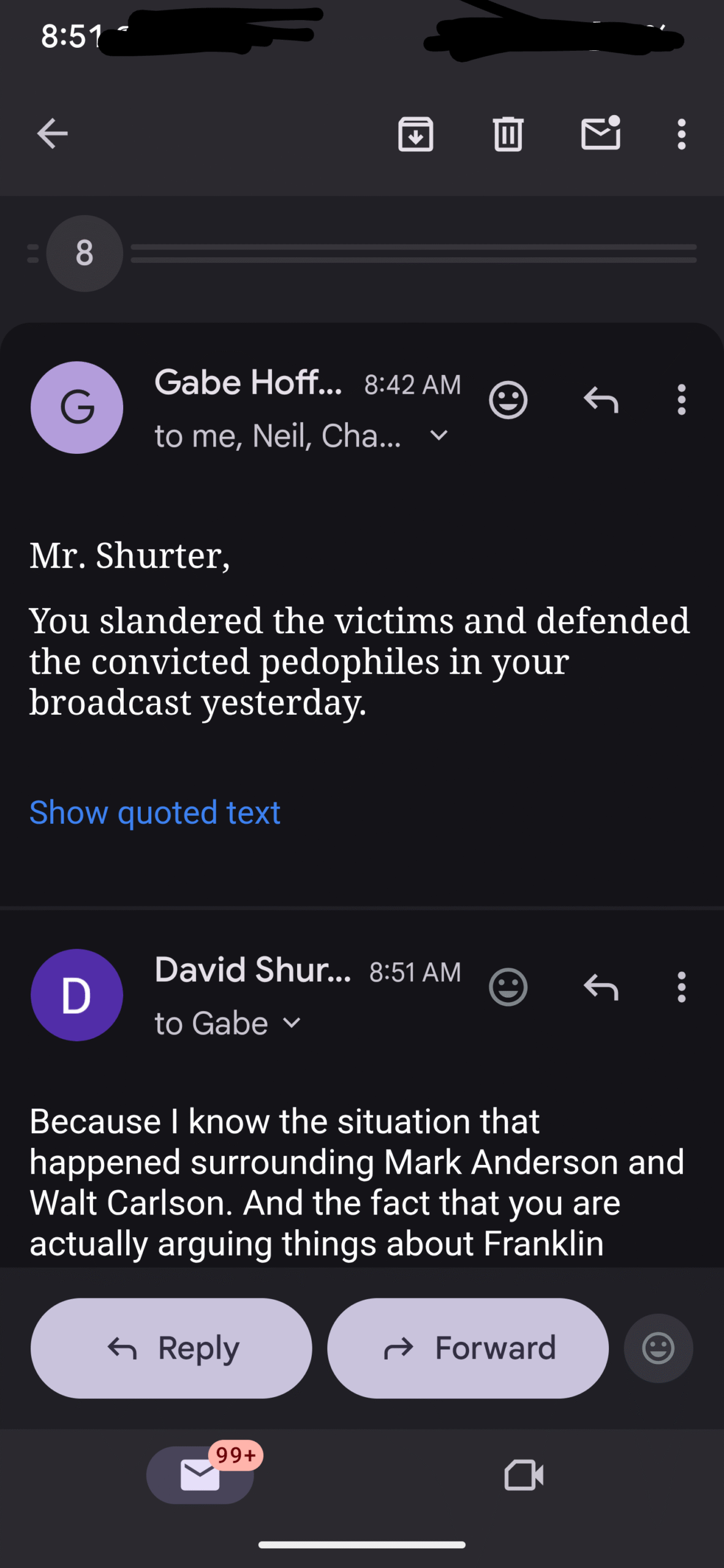Image resolution: width=724 pixels, height=1568 pixels.
Task: Add emoji reaction to Gabe Hoff's message
Action: [508, 400]
